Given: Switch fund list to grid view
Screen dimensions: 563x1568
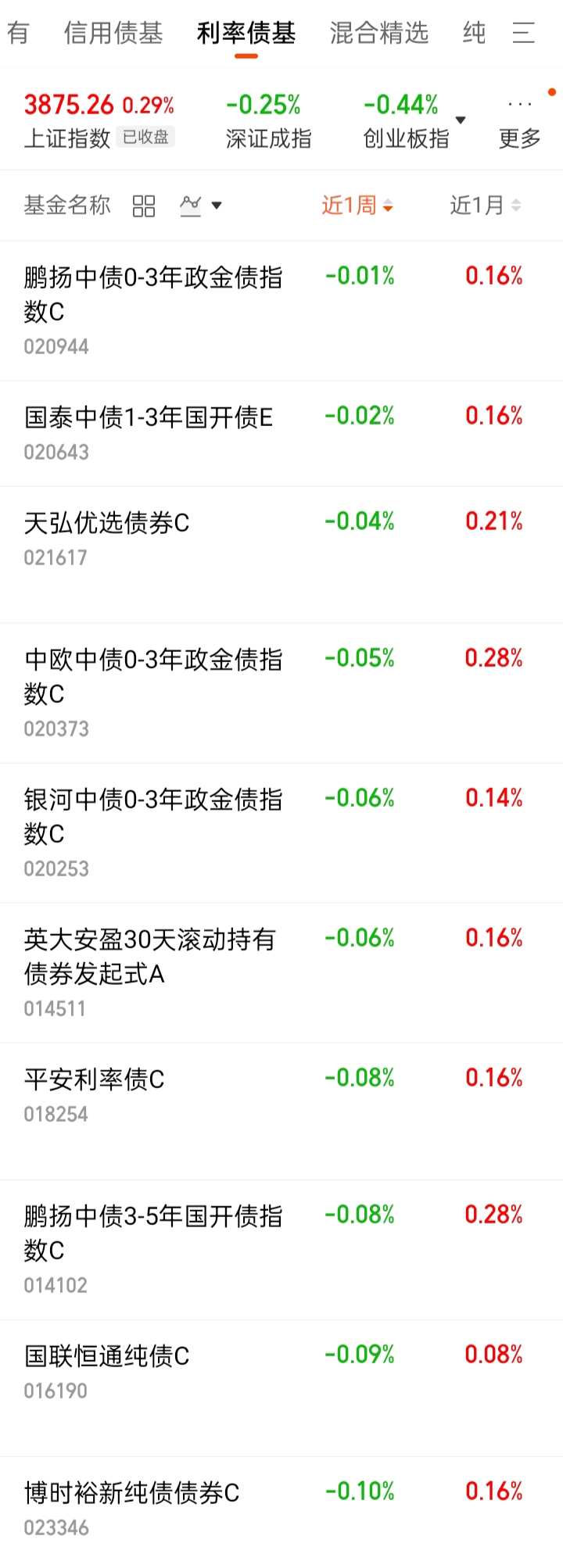Looking at the screenshot, I should 144,206.
